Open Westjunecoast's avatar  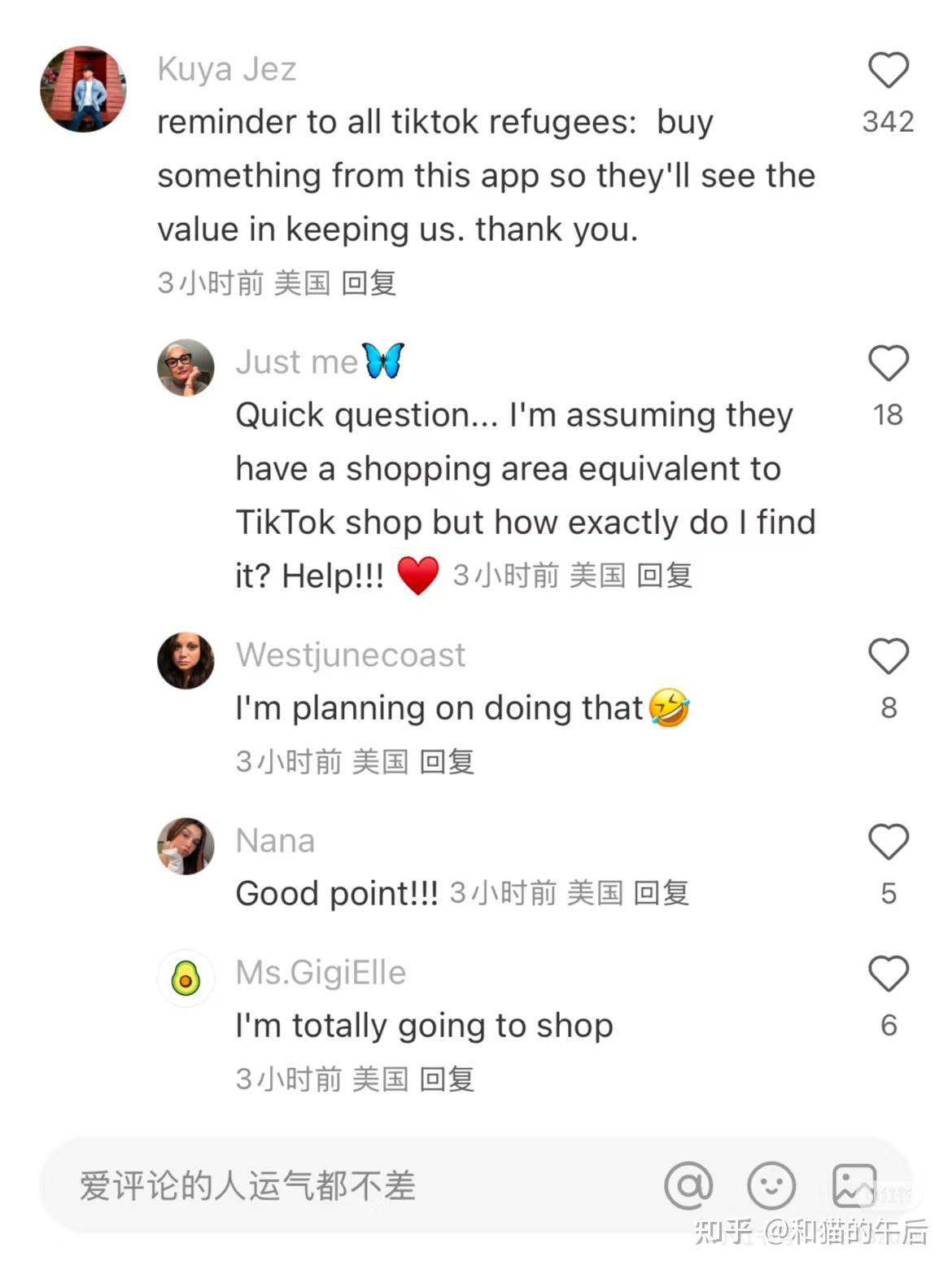(186, 660)
